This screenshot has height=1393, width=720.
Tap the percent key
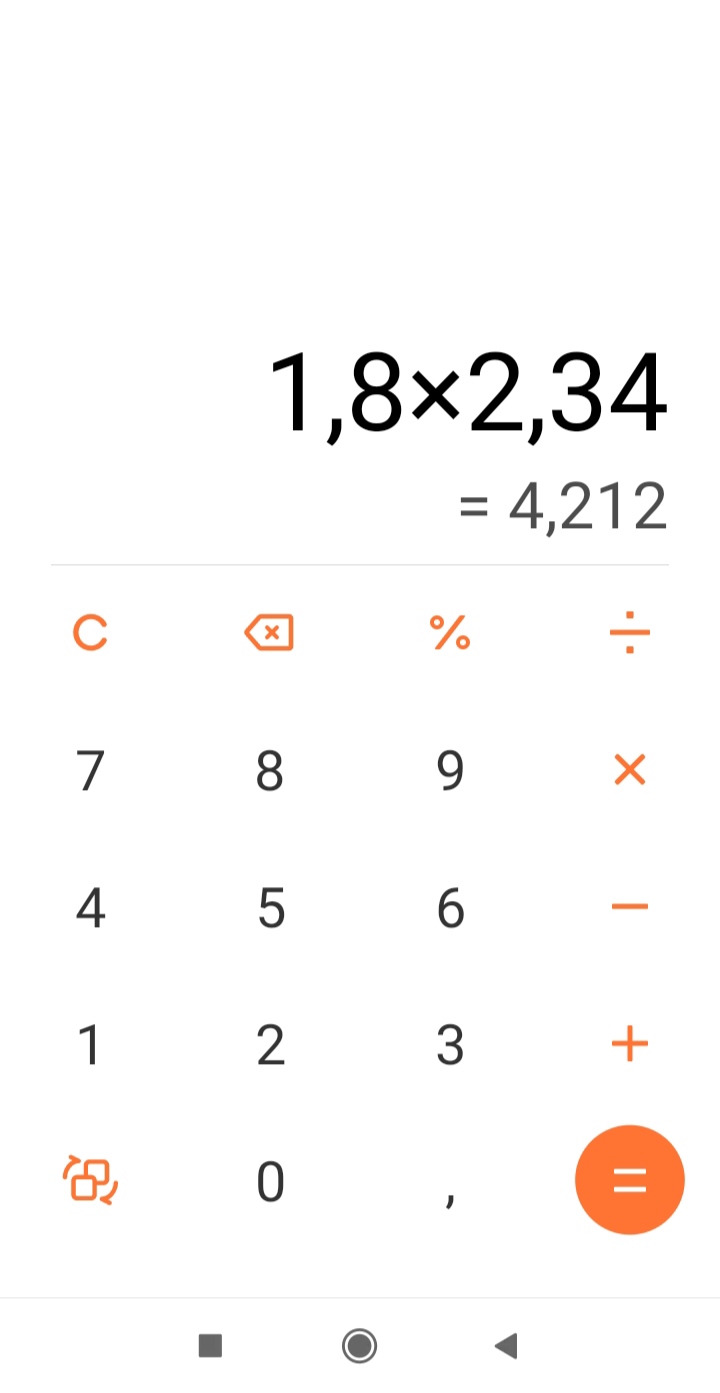click(450, 633)
